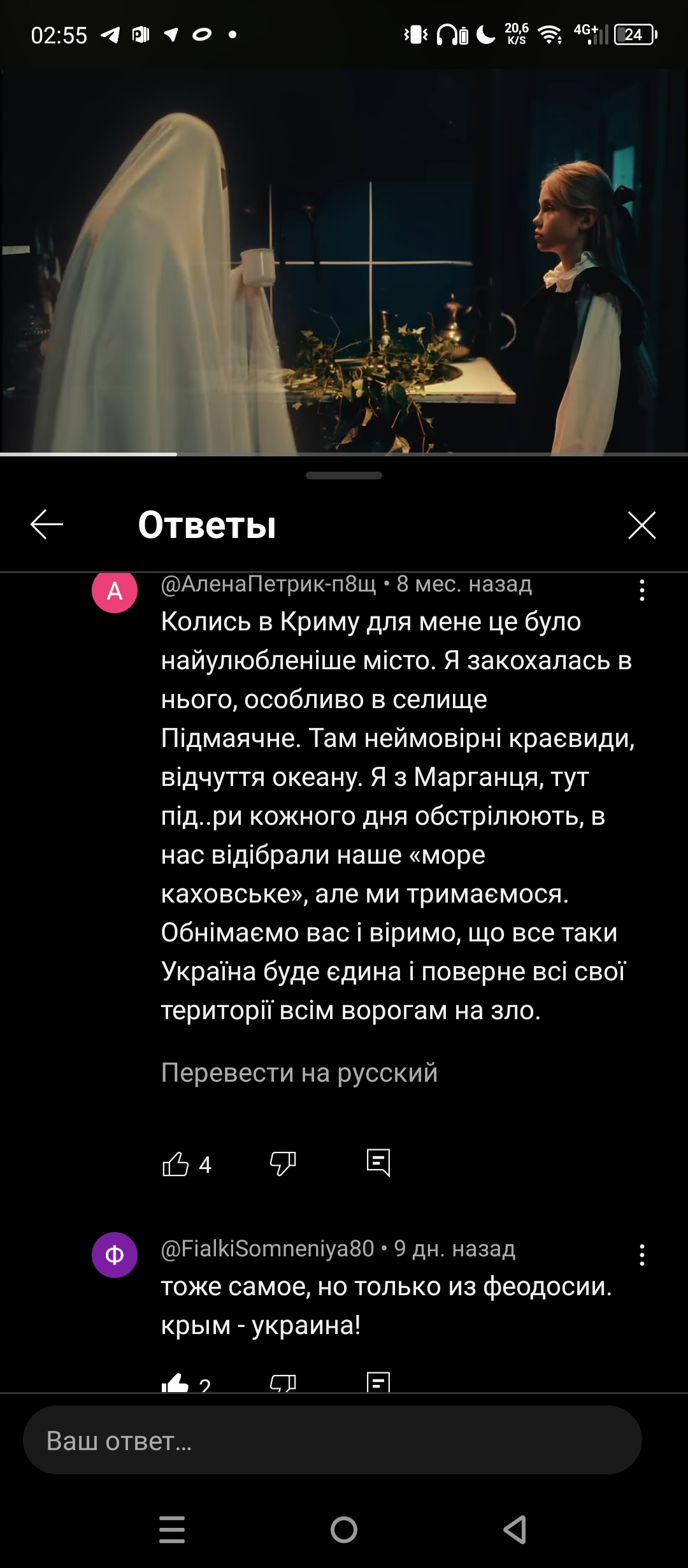
Task: Like АленаПетрик's comment
Action: click(x=176, y=1164)
